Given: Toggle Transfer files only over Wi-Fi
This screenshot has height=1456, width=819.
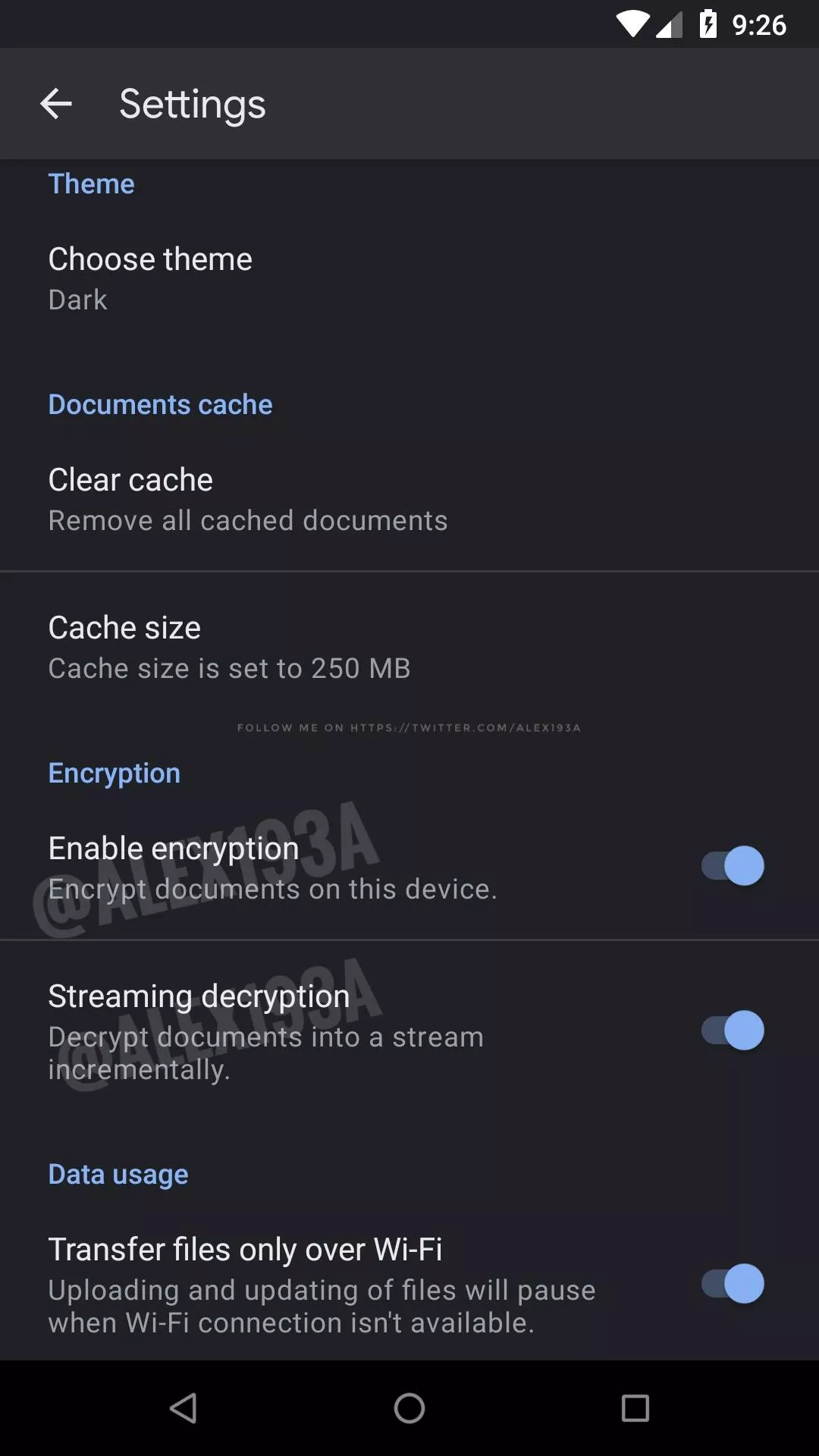Looking at the screenshot, I should point(732,1284).
